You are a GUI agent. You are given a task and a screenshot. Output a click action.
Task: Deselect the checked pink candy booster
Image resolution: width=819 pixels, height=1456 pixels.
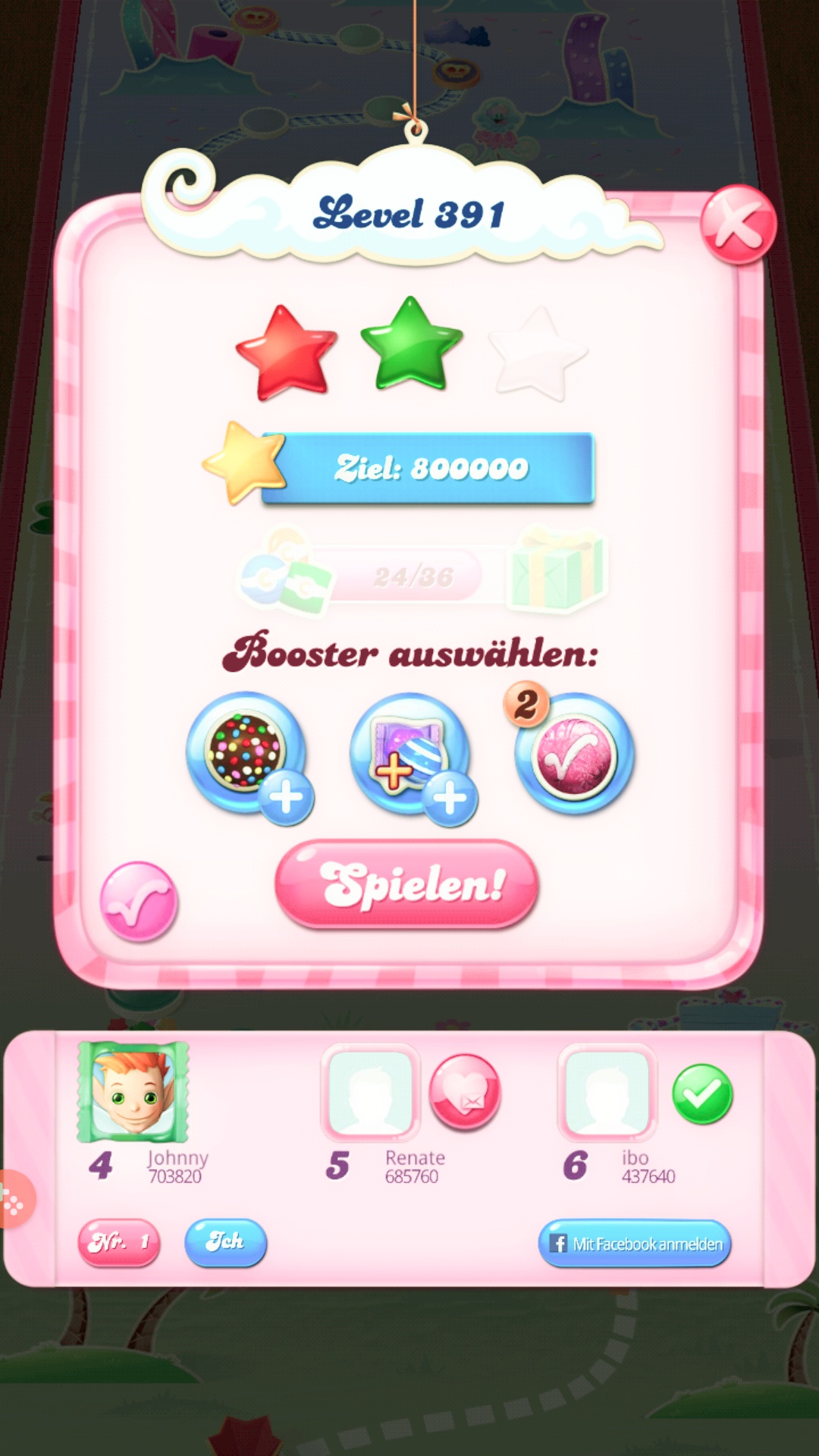(574, 755)
